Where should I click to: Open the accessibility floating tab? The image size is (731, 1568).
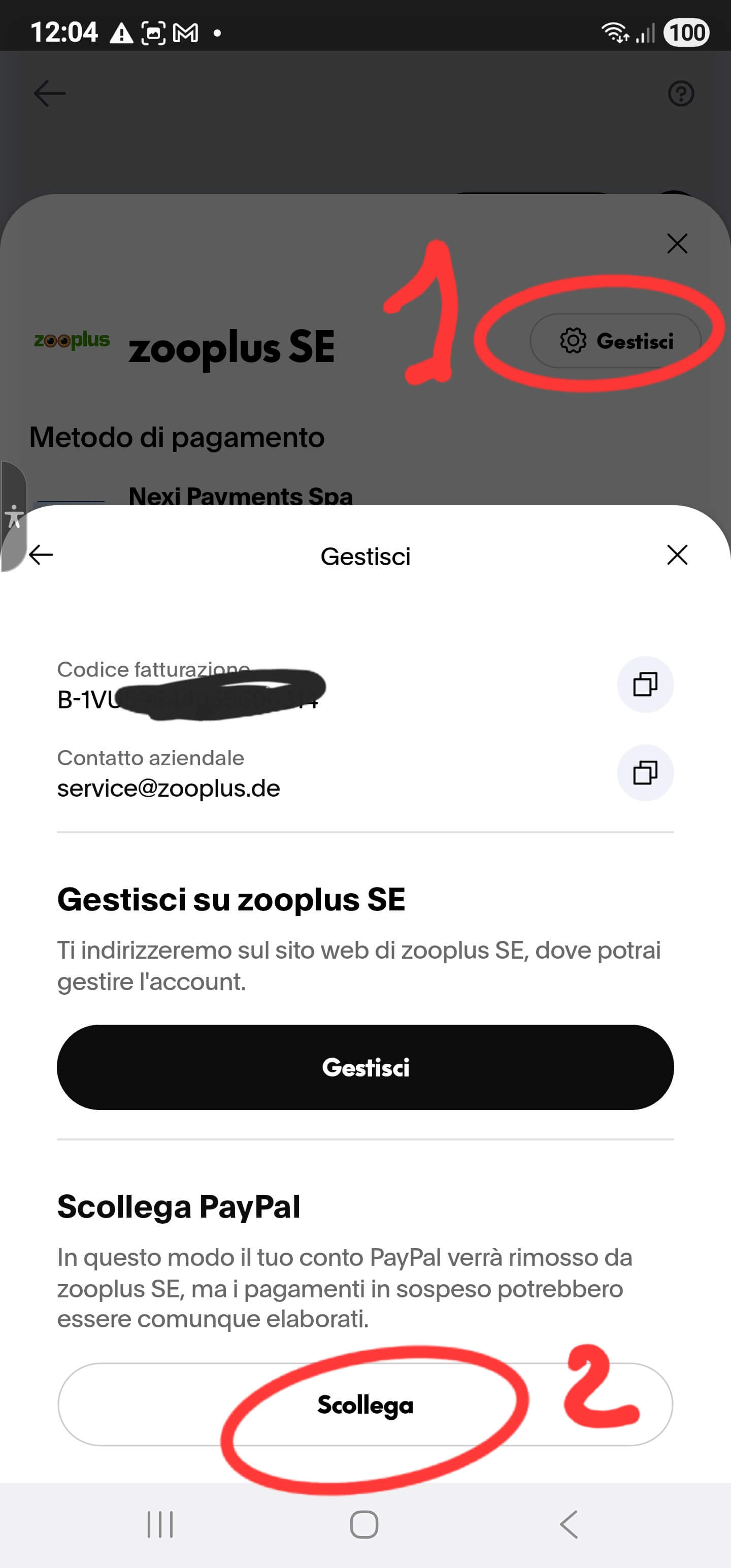tap(13, 516)
